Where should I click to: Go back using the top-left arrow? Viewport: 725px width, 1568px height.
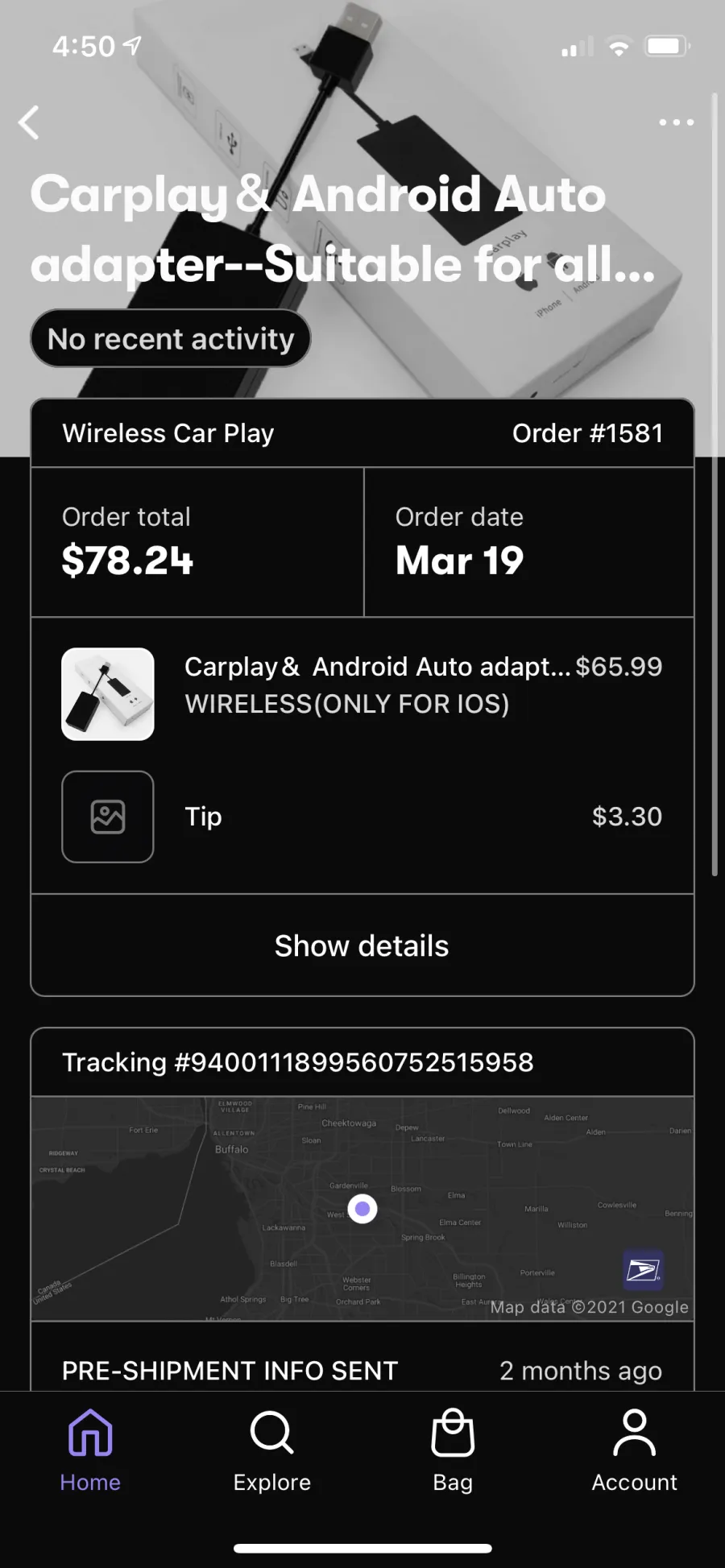tap(29, 122)
